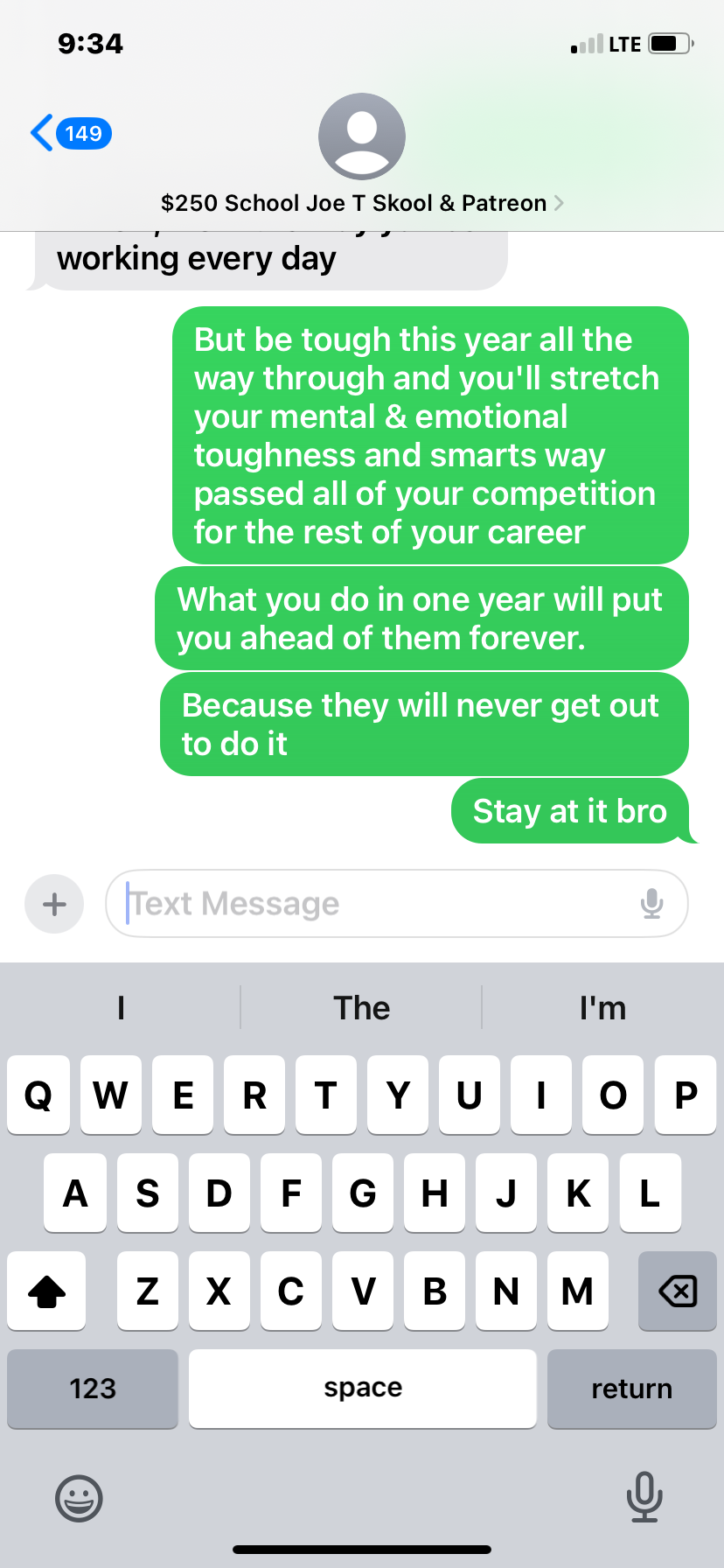Tap the shift key

[47, 1291]
